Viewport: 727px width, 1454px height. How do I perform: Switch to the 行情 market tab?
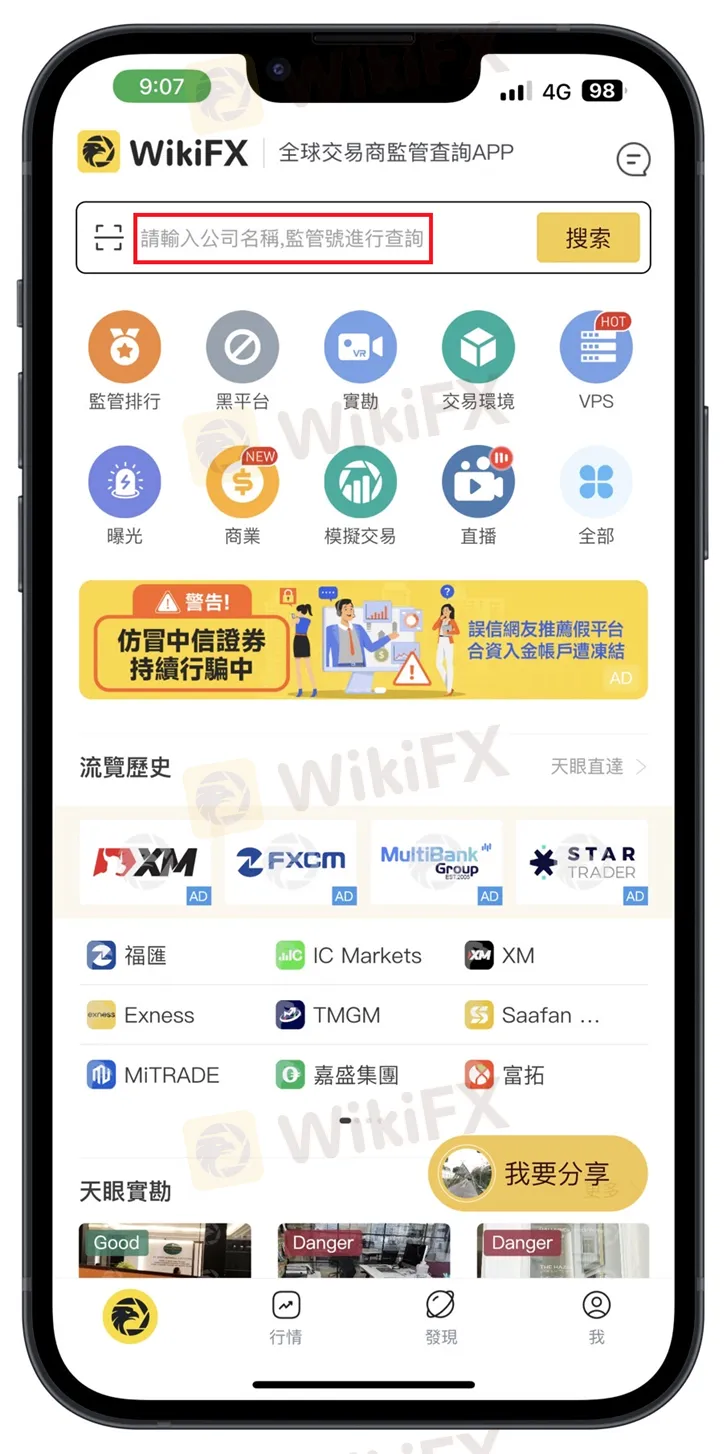point(286,1317)
